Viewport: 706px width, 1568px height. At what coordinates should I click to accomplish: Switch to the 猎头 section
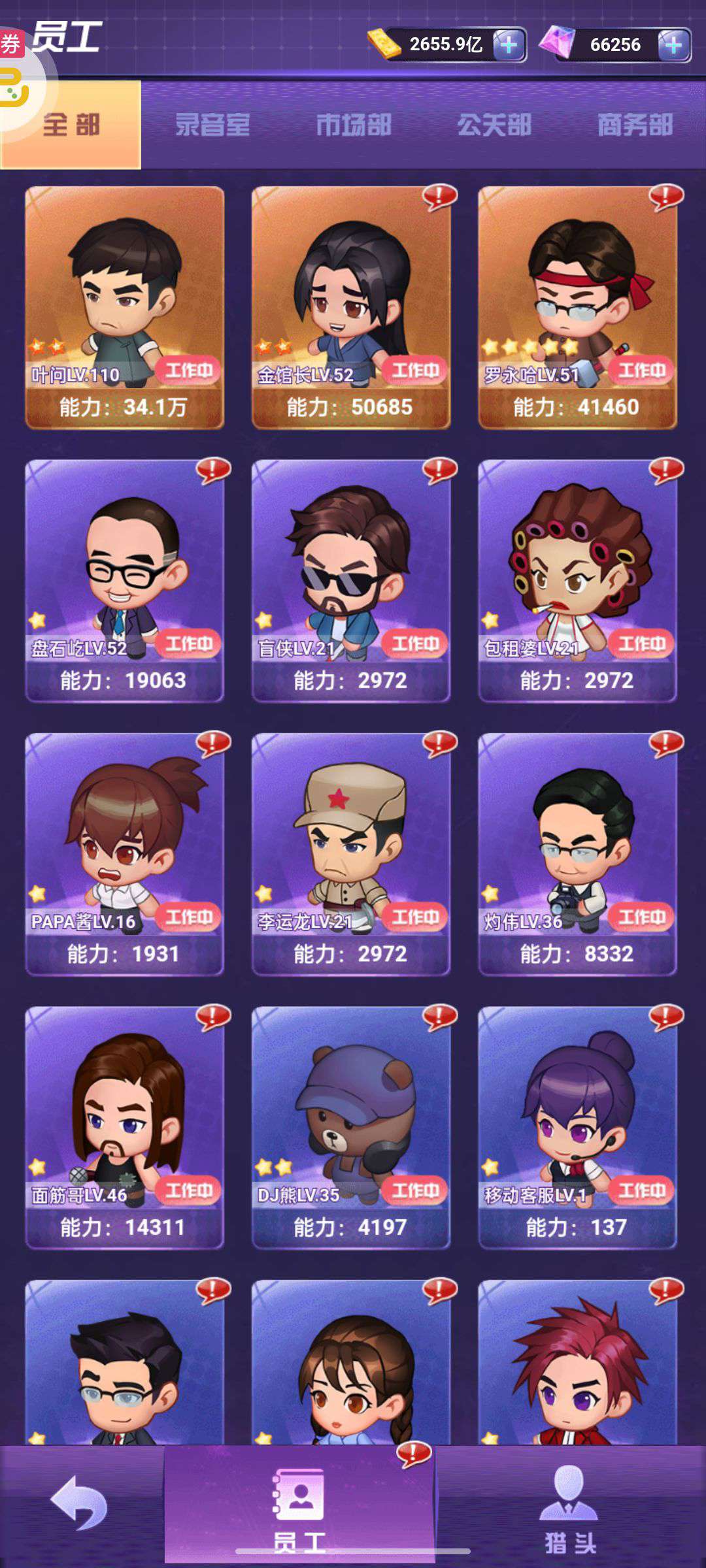tap(570, 1509)
